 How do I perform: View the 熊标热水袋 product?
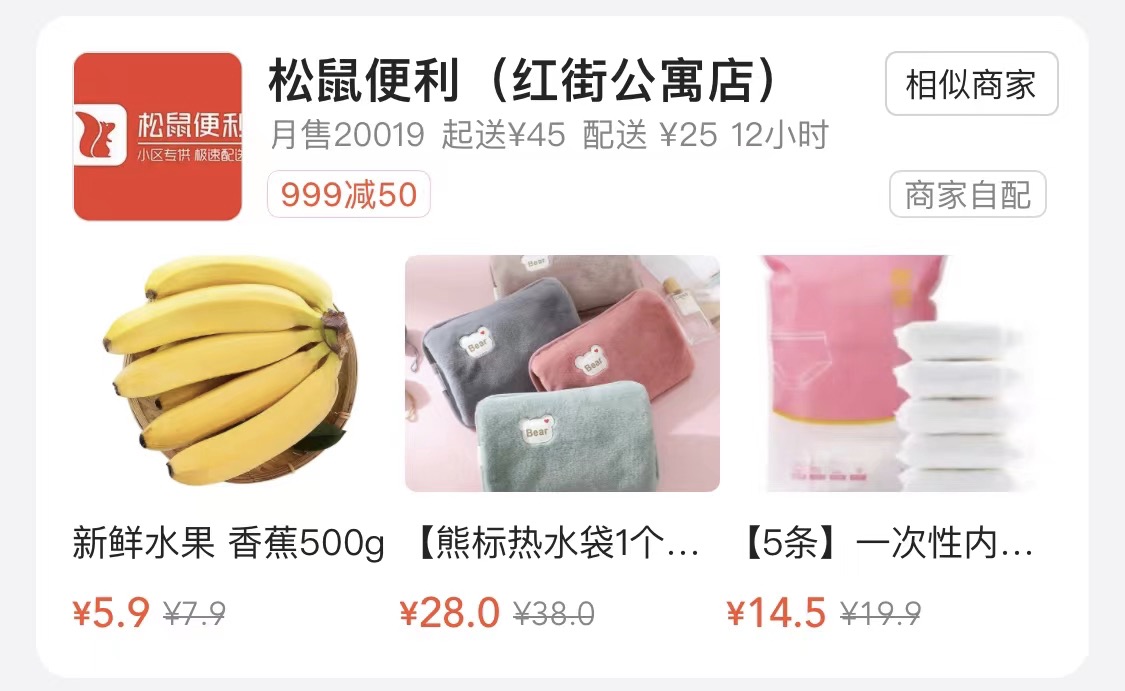(x=561, y=373)
